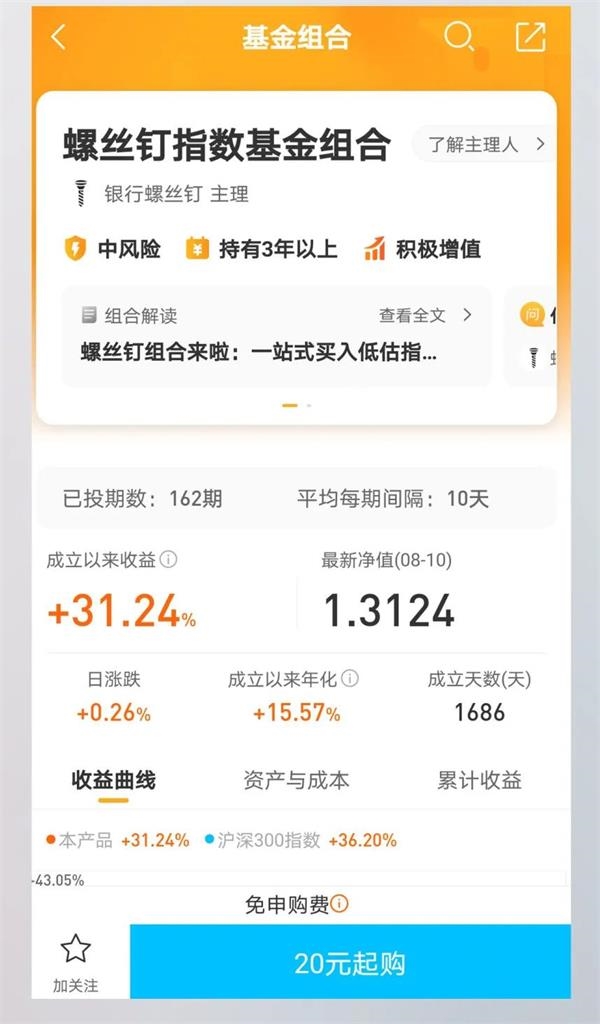Viewport: 600px width, 1024px height.
Task: Switch to 收益曲线 tab
Action: (x=113, y=780)
